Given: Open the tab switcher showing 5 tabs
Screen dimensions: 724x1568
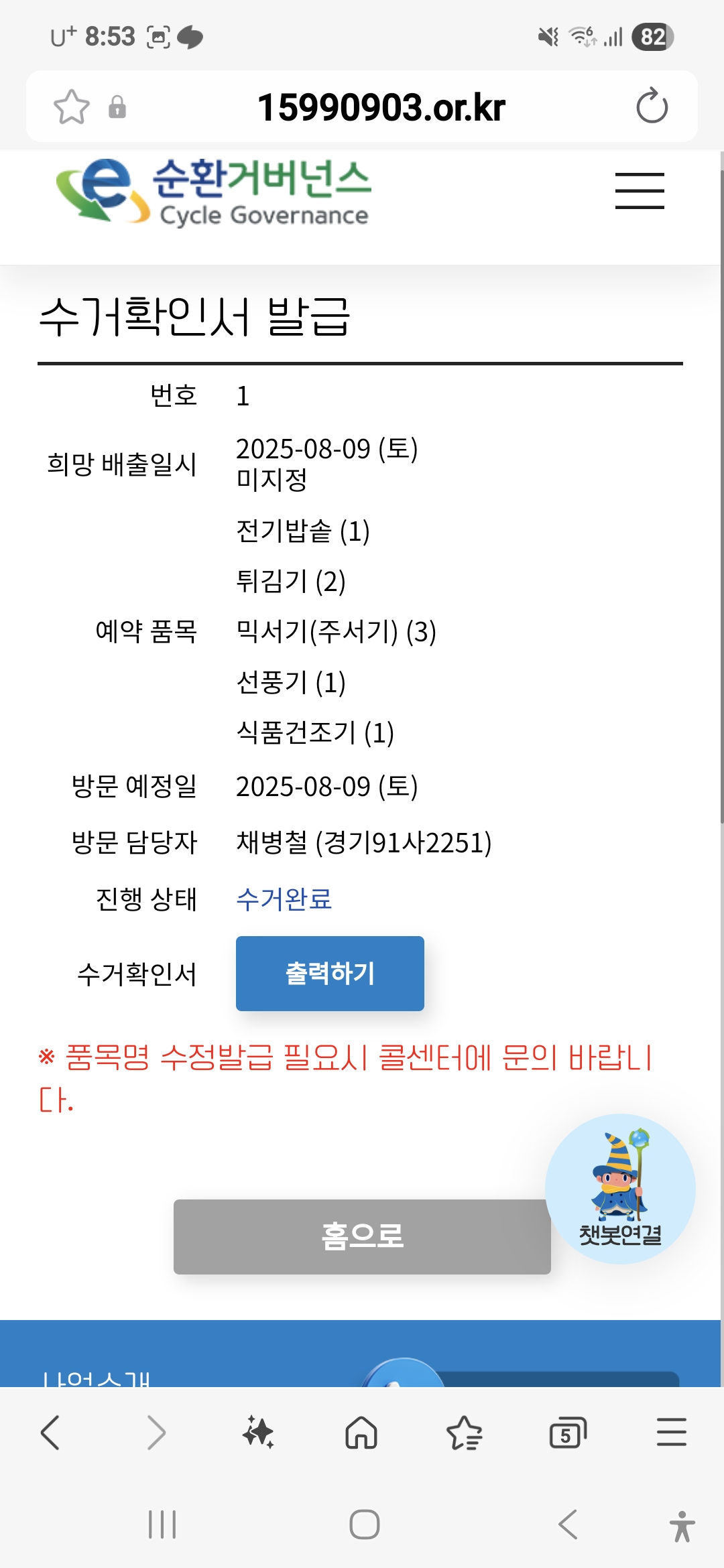Looking at the screenshot, I should click(567, 1433).
